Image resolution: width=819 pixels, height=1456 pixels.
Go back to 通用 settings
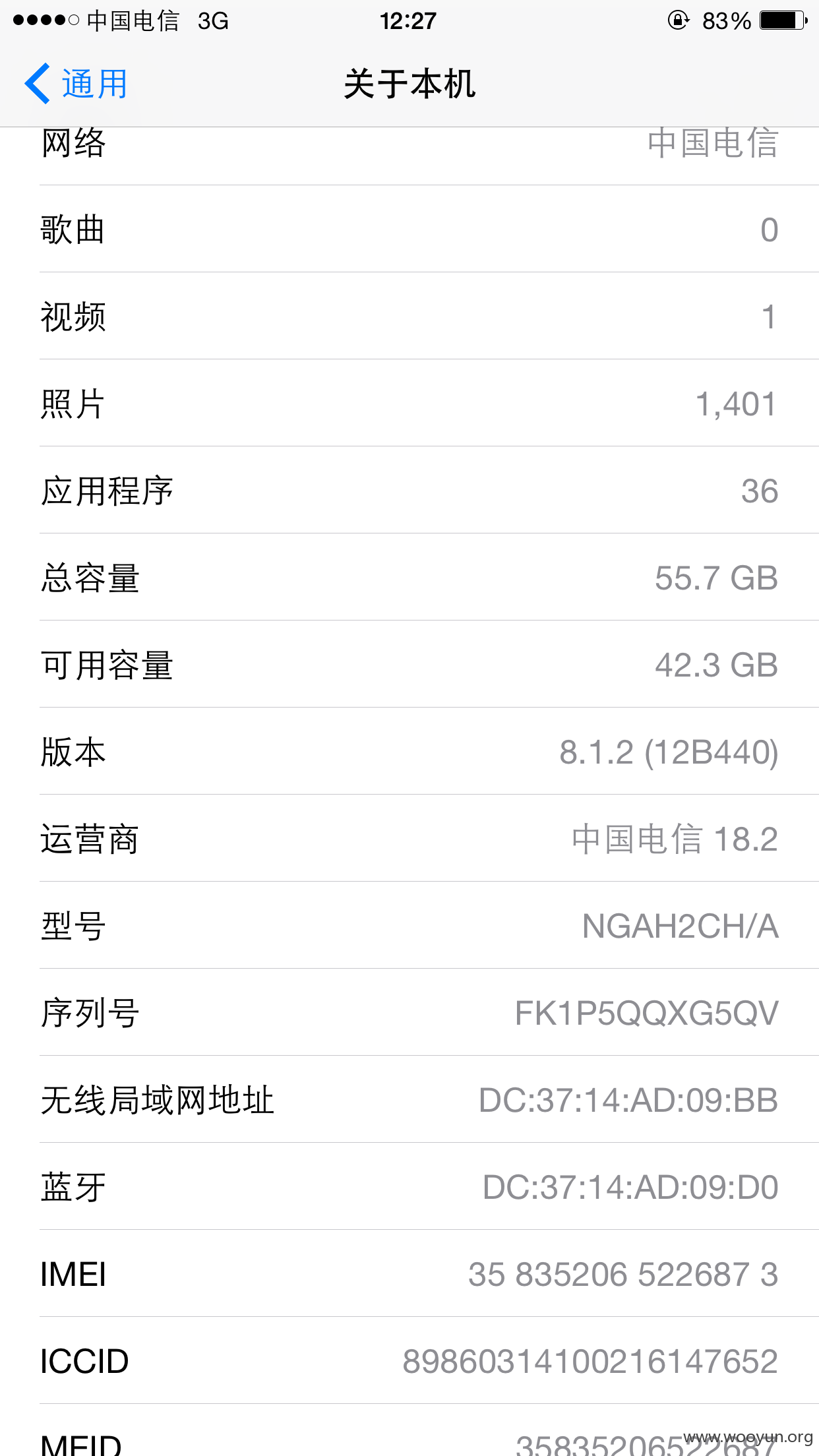click(76, 84)
